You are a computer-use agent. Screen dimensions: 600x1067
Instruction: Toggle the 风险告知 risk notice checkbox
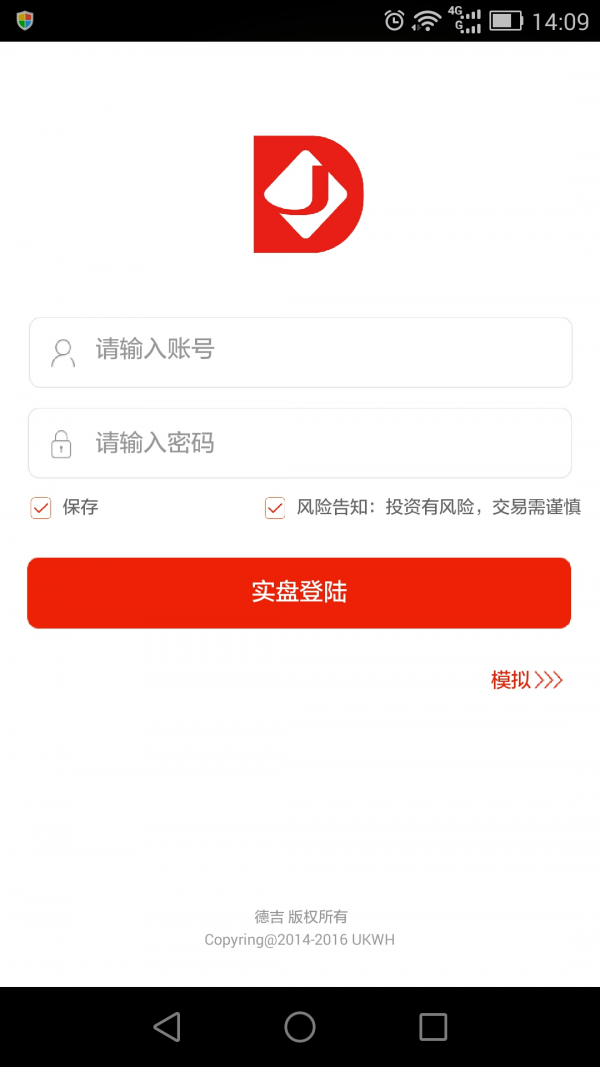(275, 508)
